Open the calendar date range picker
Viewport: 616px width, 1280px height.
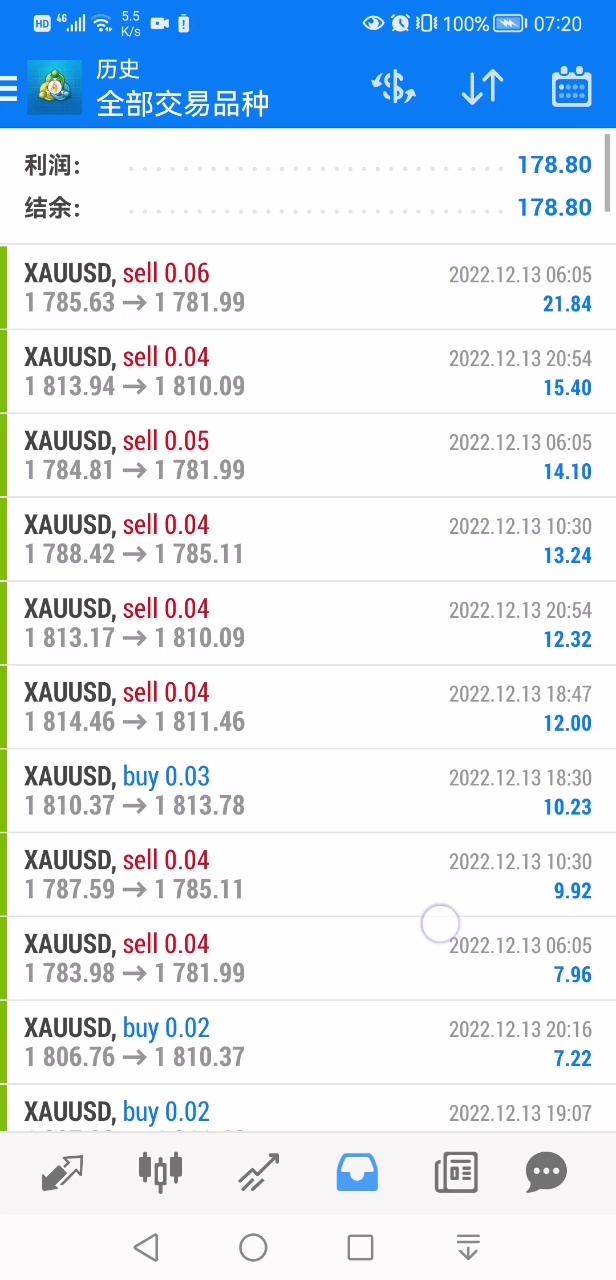571,88
